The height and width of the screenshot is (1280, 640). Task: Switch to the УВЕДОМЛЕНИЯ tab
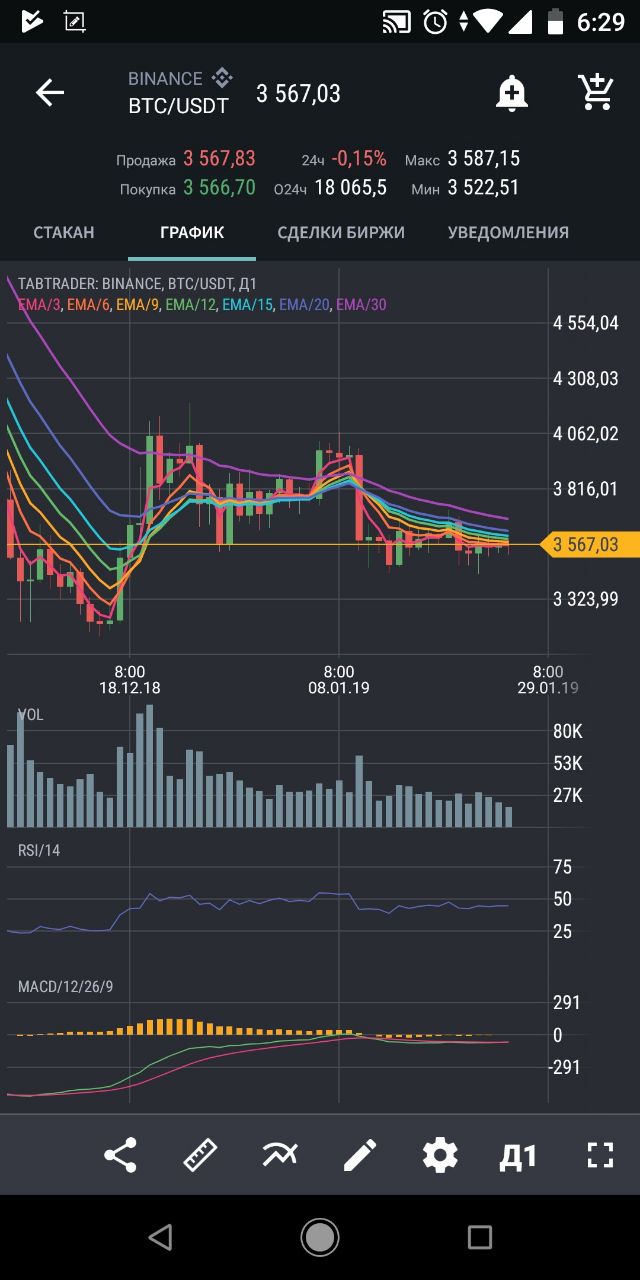[x=508, y=232]
